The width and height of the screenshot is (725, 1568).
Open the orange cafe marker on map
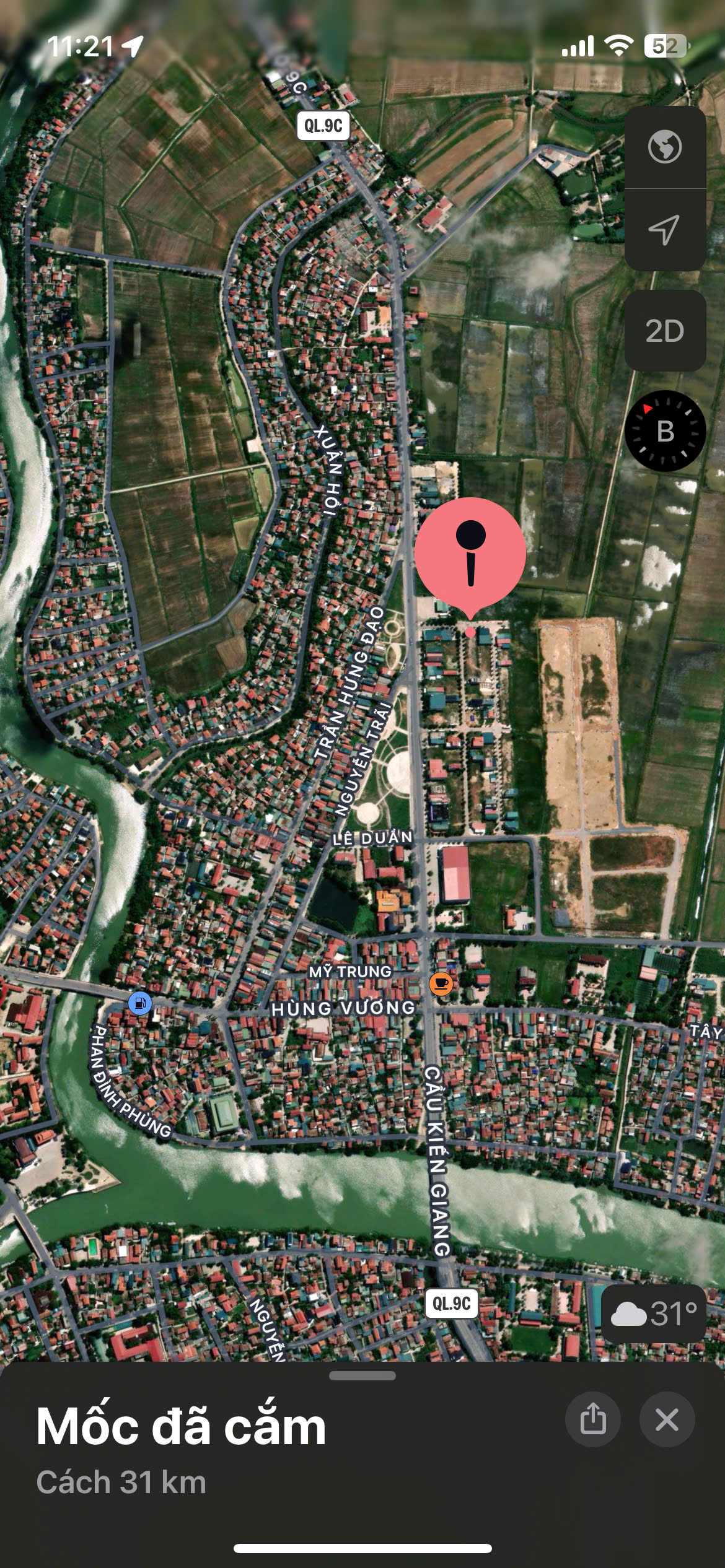coord(441,983)
